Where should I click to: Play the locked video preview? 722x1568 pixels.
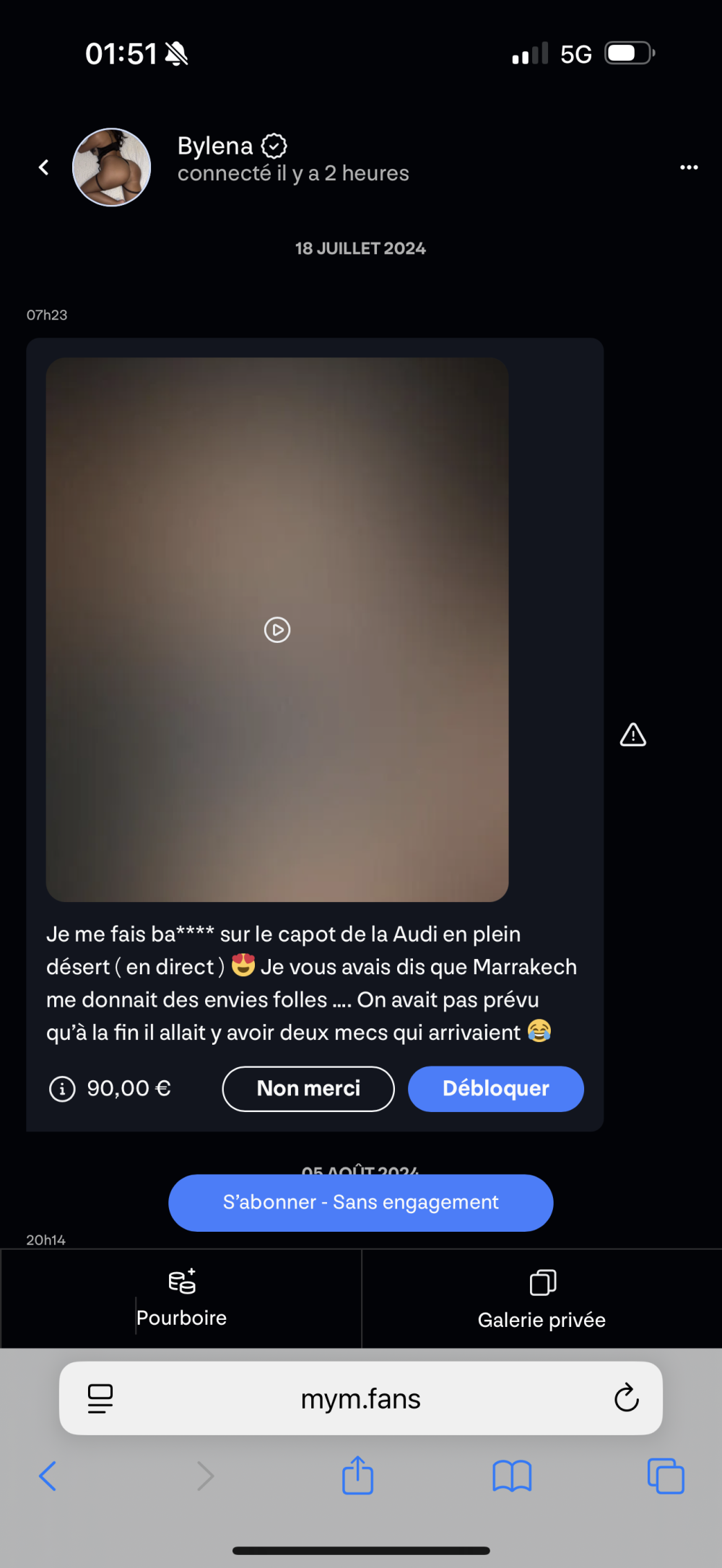277,630
